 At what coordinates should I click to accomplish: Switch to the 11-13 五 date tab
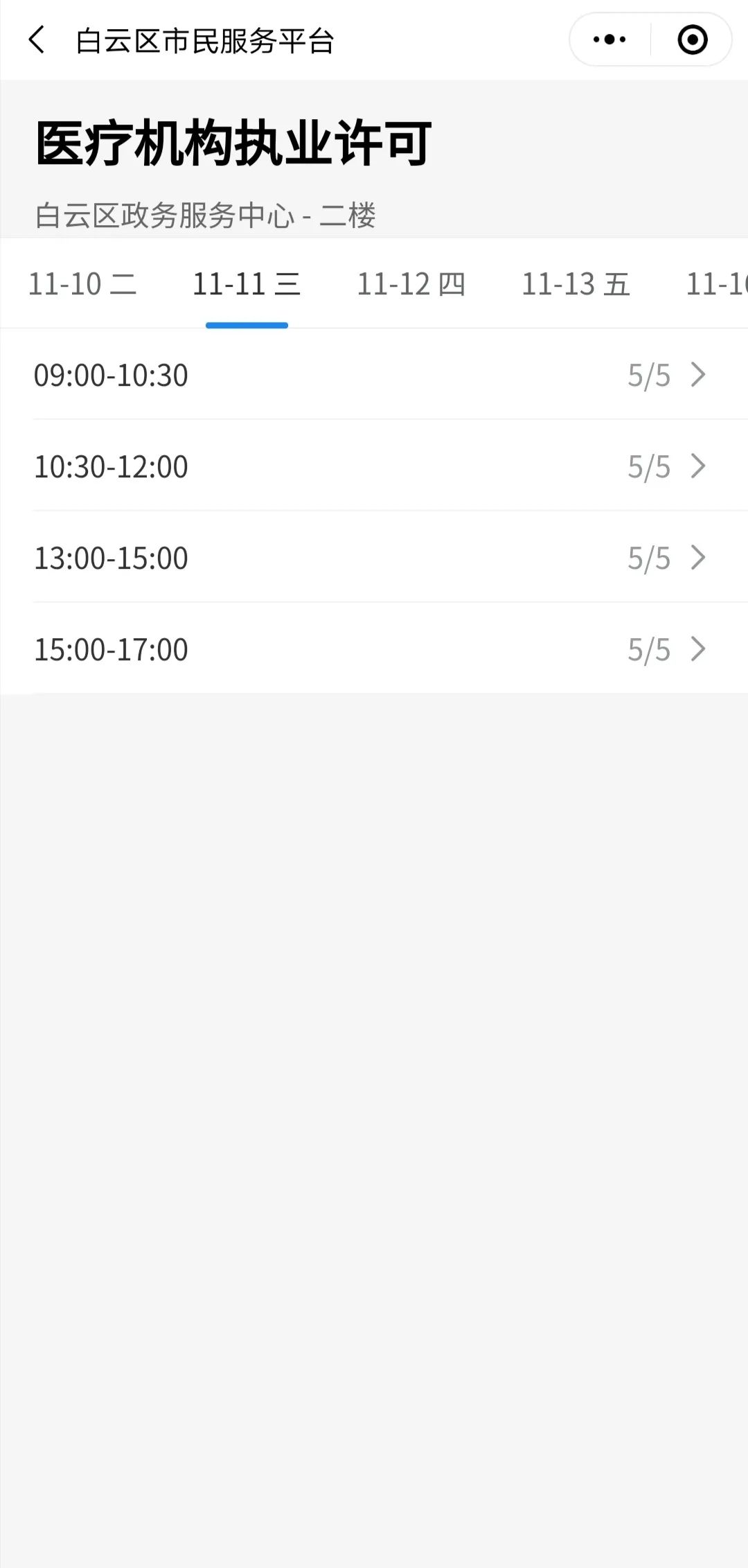point(576,284)
